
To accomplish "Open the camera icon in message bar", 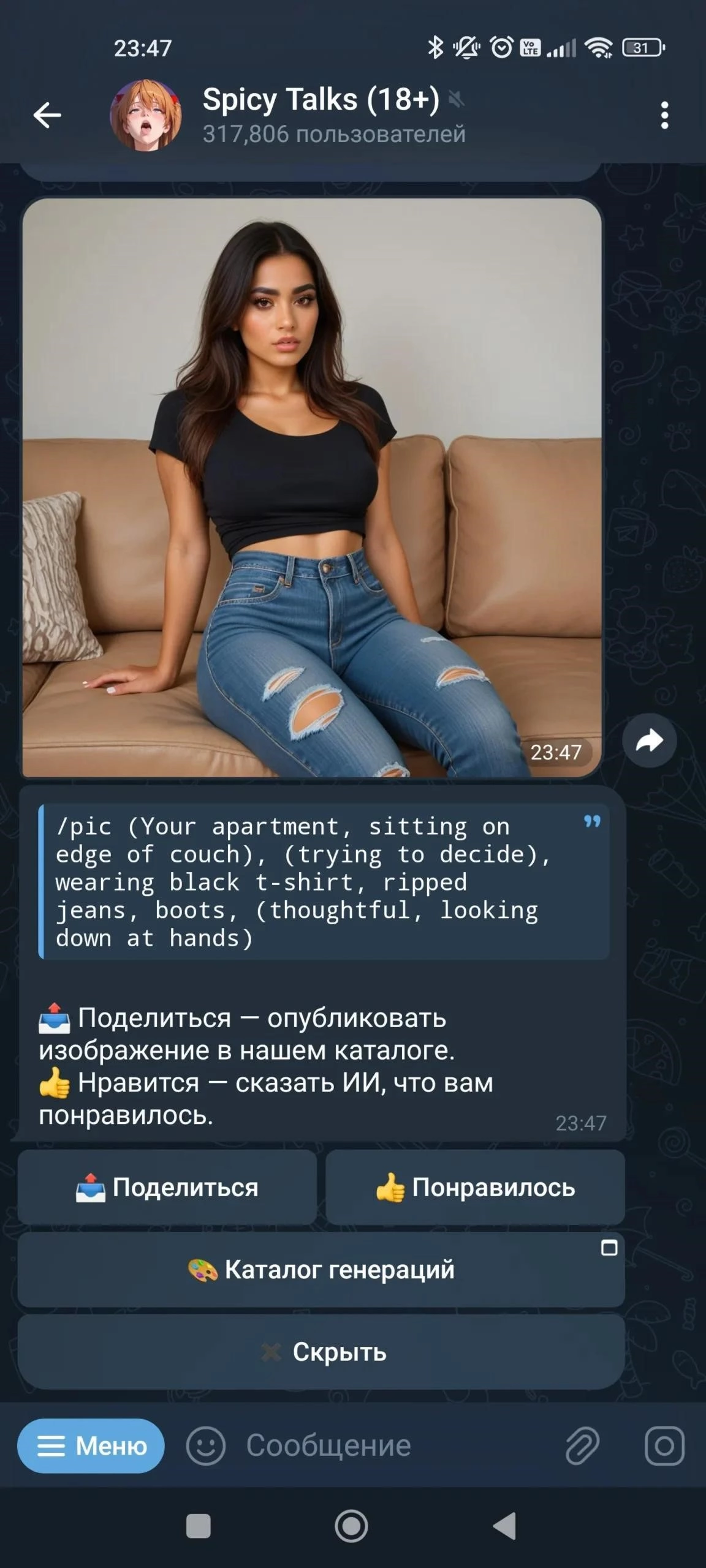I will click(664, 1445).
